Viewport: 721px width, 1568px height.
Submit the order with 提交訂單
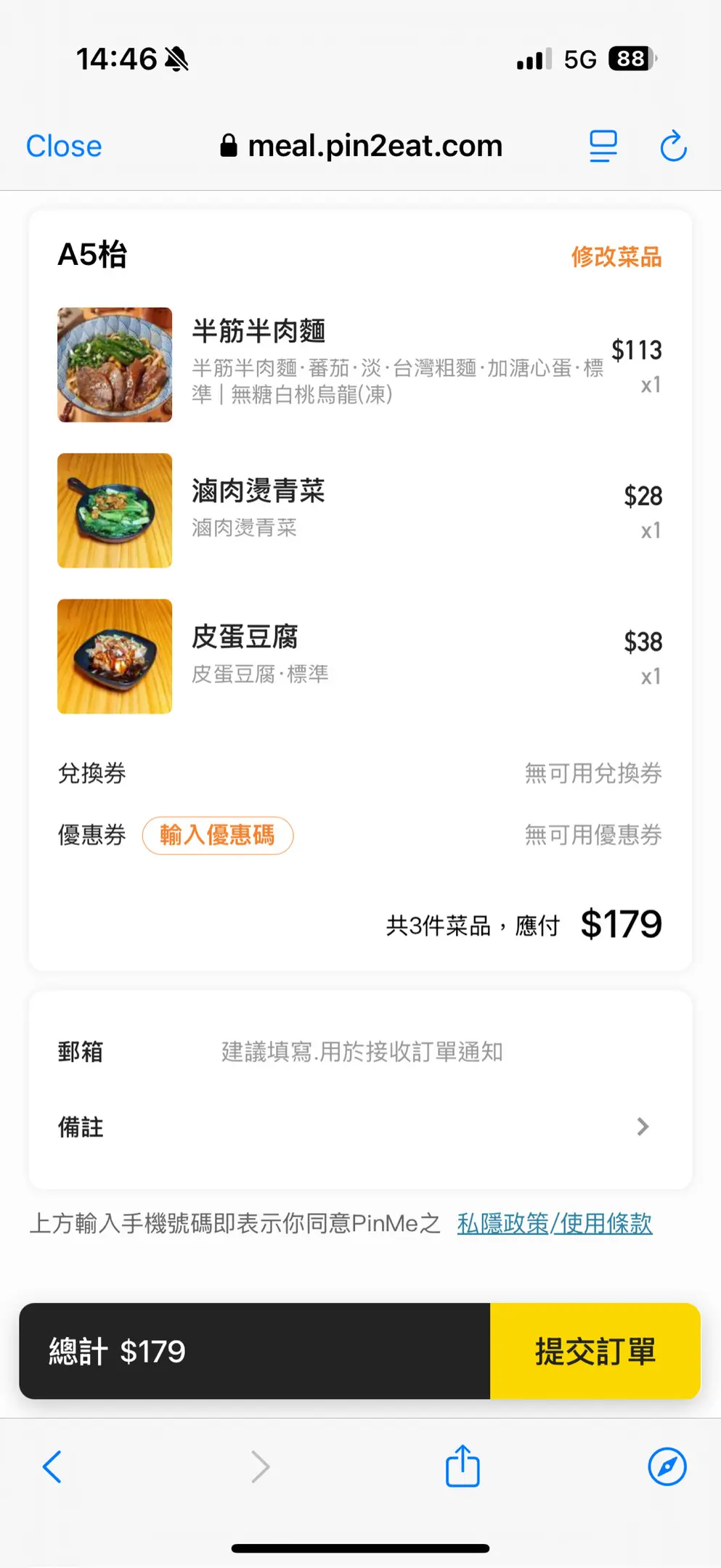(x=595, y=1351)
